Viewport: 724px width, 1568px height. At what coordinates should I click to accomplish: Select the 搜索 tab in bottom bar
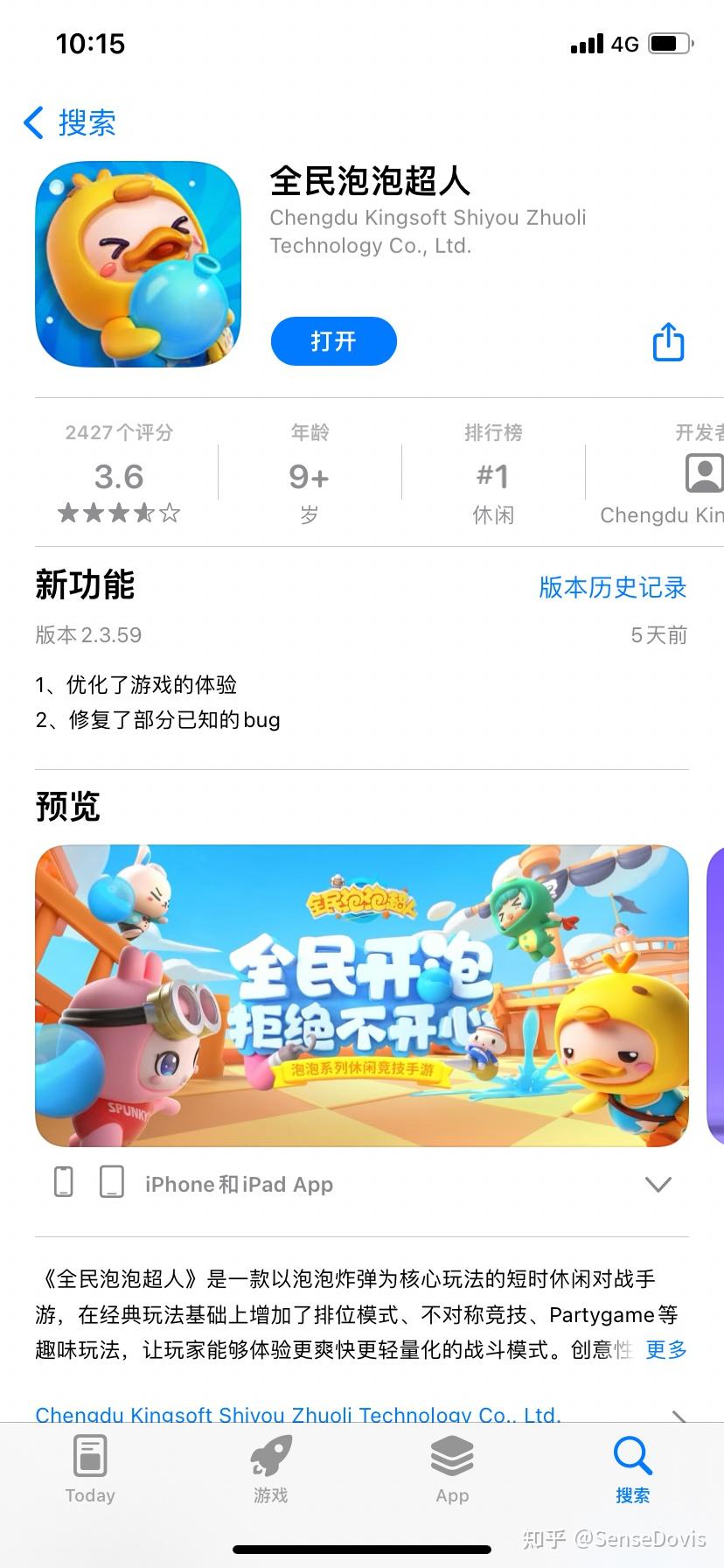pos(632,1471)
